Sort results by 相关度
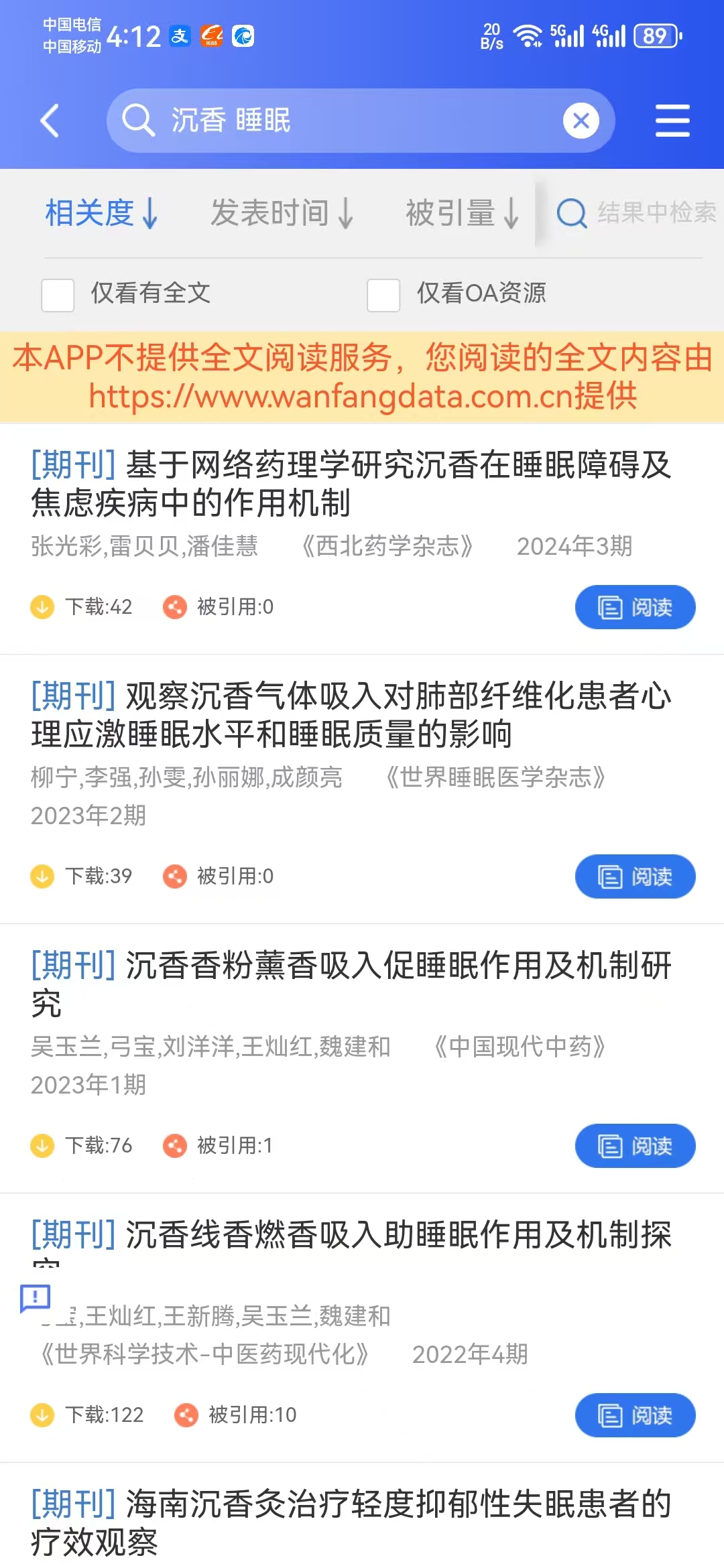Screen dimensions: 724x1568 (101, 213)
